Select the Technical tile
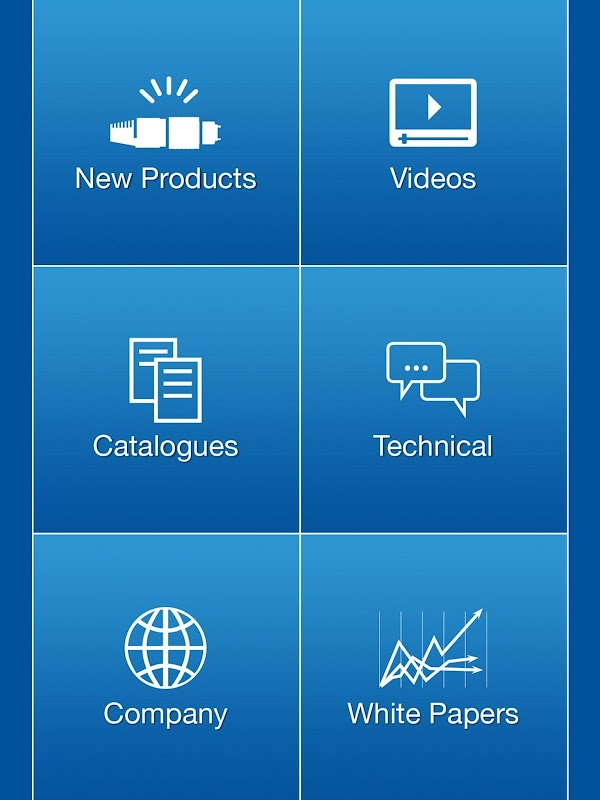The width and height of the screenshot is (600, 800). 433,400
